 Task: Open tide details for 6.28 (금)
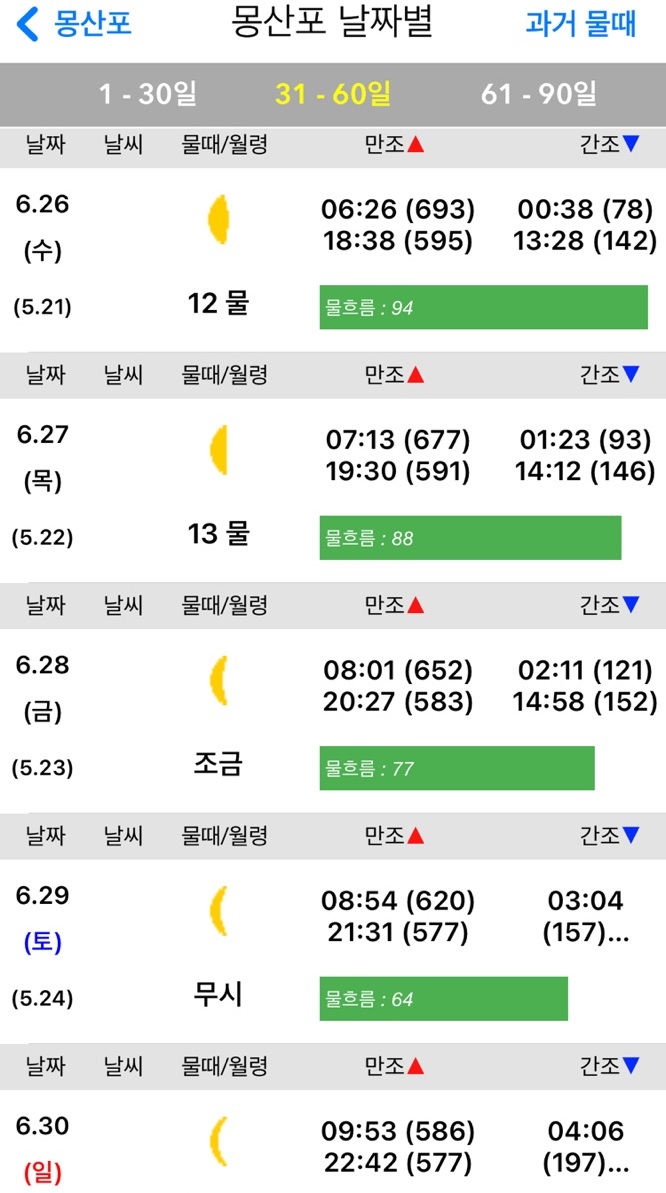333,721
